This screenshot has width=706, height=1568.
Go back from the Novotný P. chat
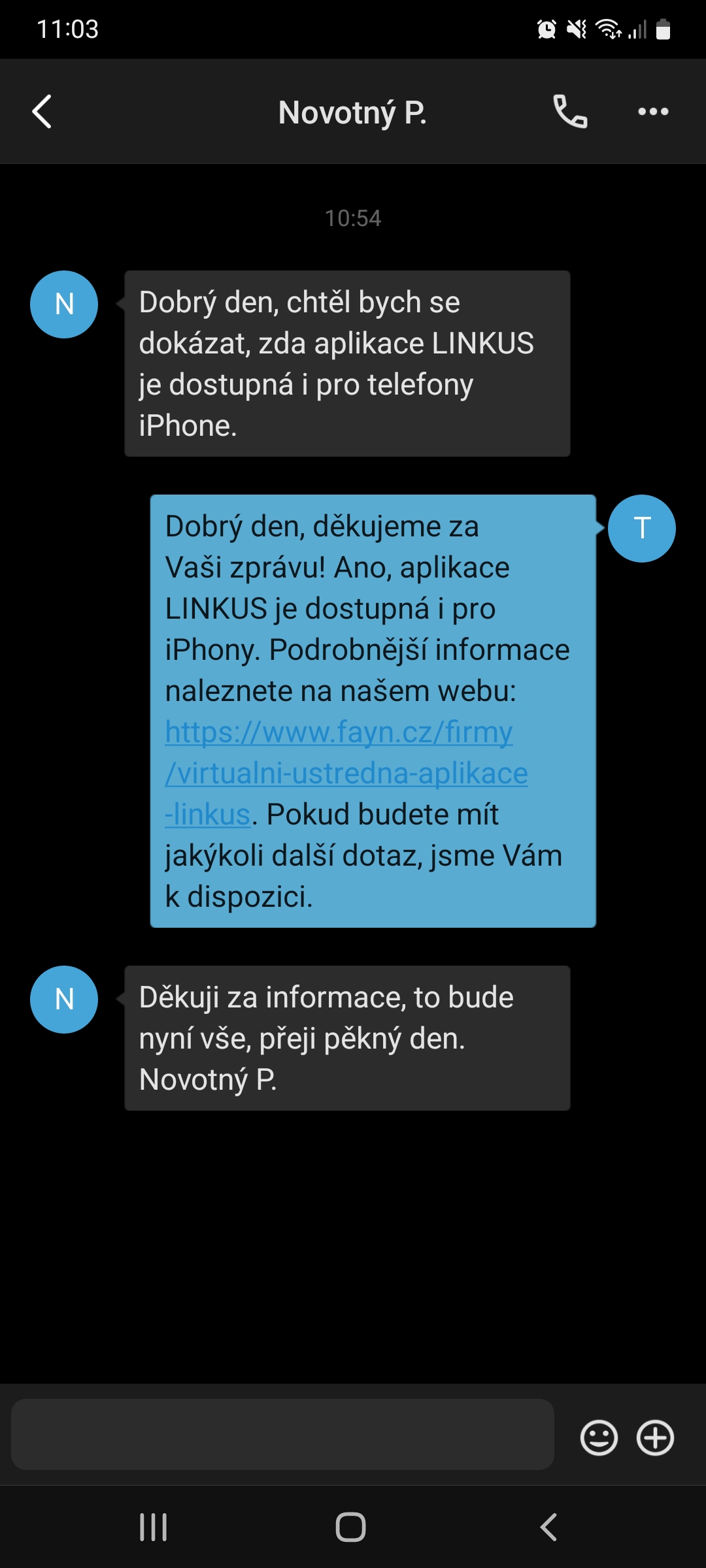(42, 112)
